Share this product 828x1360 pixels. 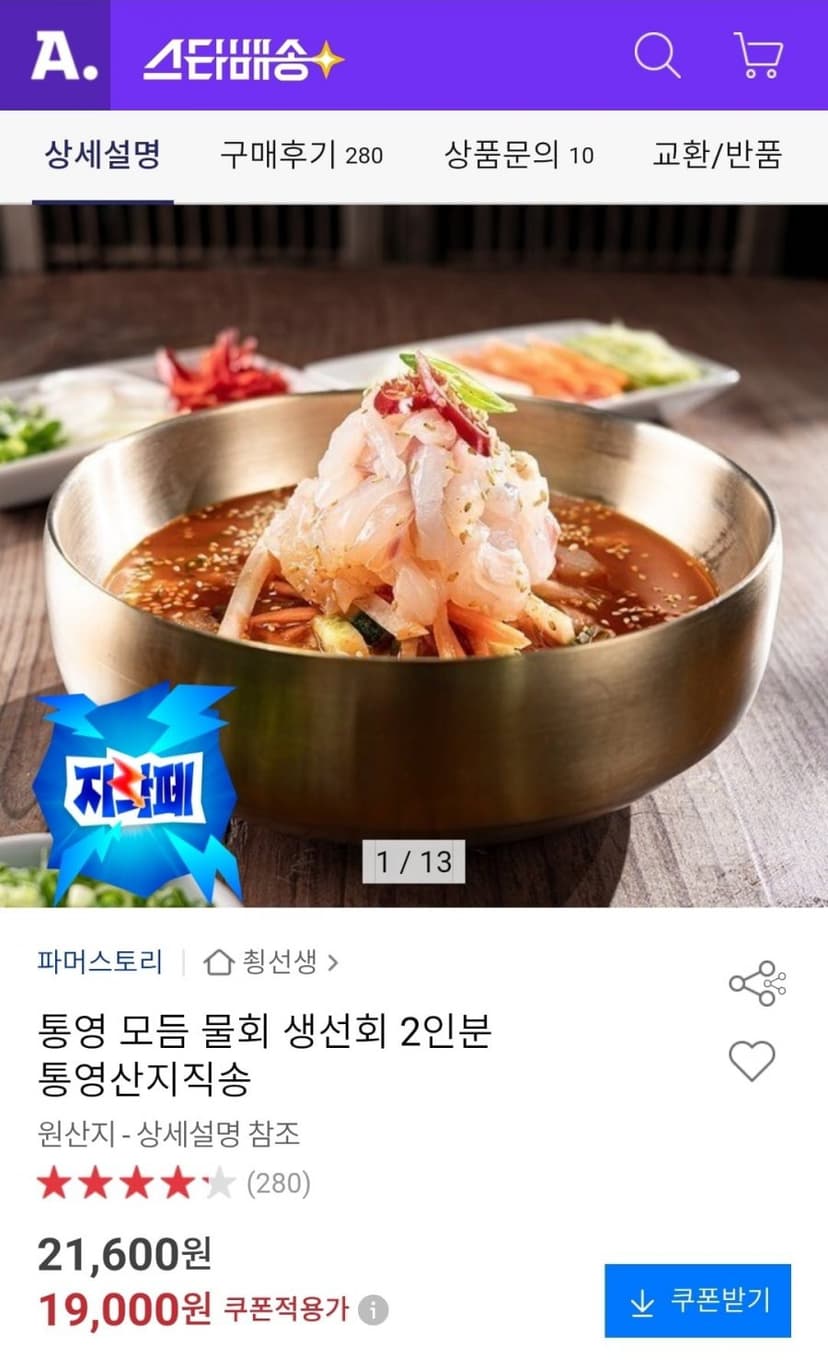pos(757,983)
